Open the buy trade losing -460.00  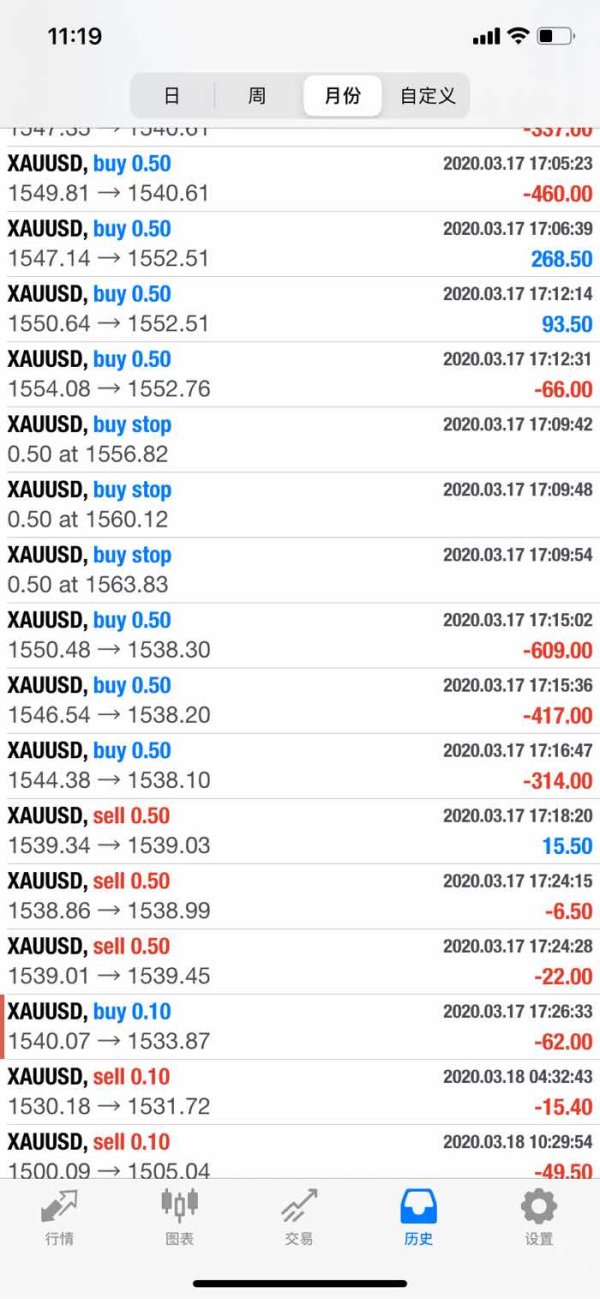(x=300, y=179)
